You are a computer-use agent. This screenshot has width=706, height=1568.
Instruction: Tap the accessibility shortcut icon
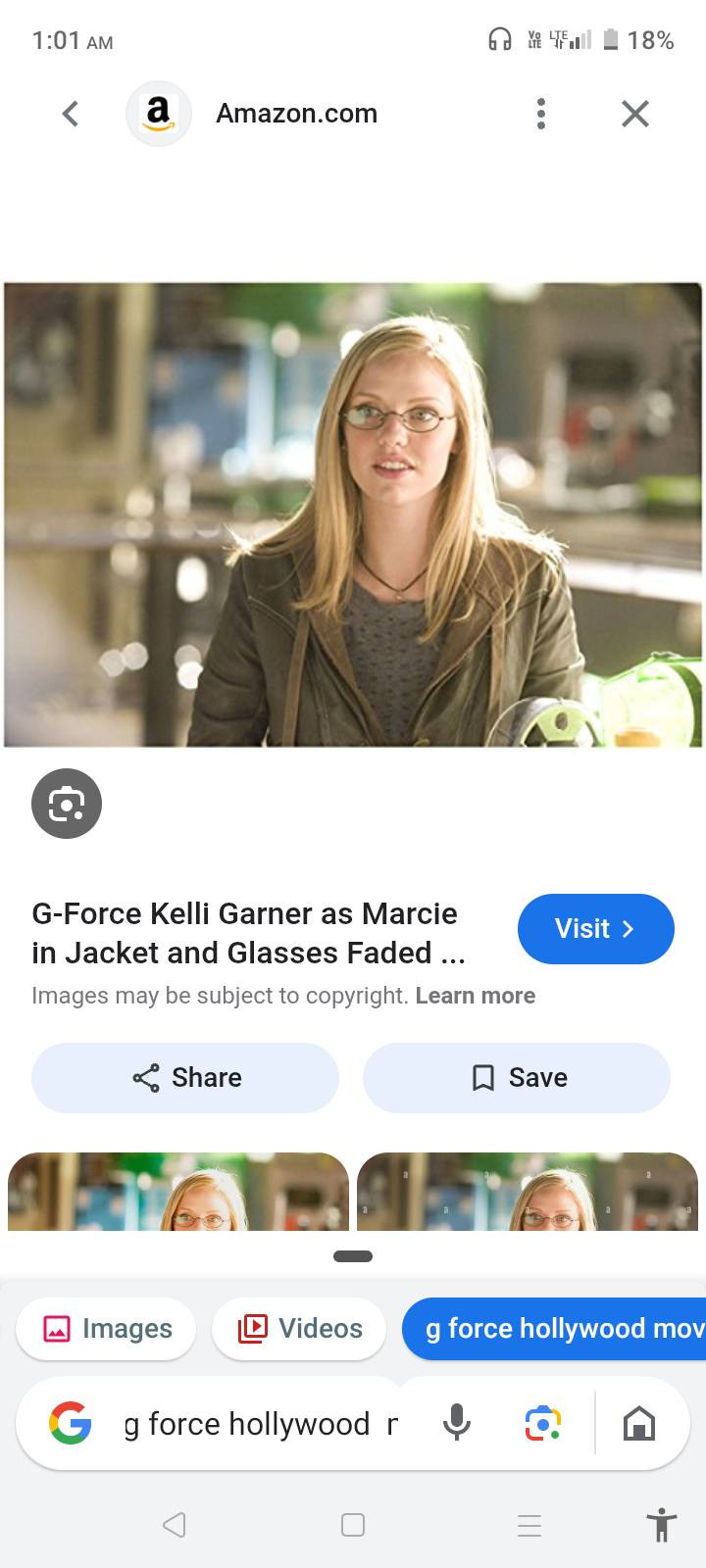[662, 1525]
